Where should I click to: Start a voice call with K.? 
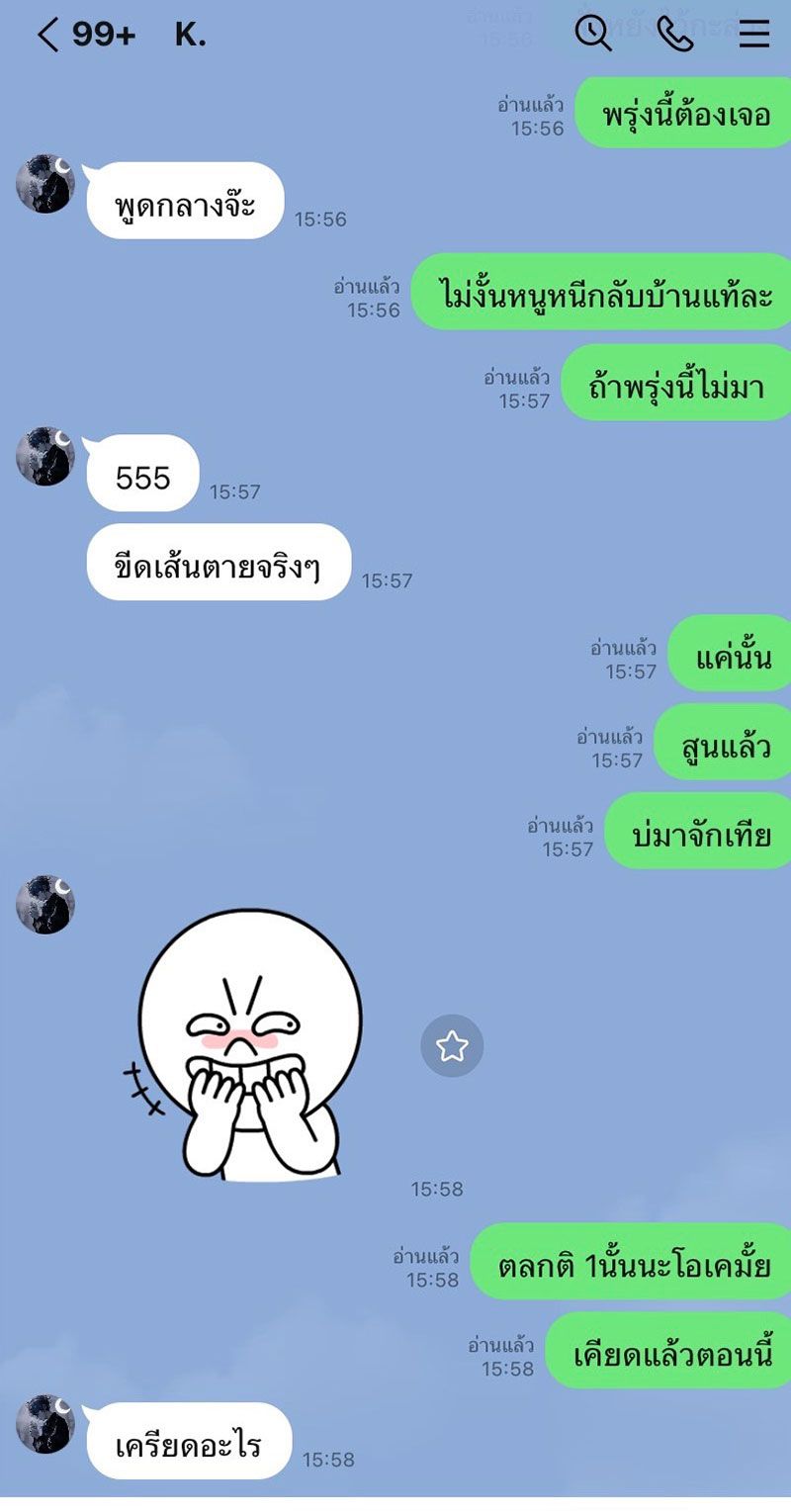pyautogui.click(x=674, y=34)
